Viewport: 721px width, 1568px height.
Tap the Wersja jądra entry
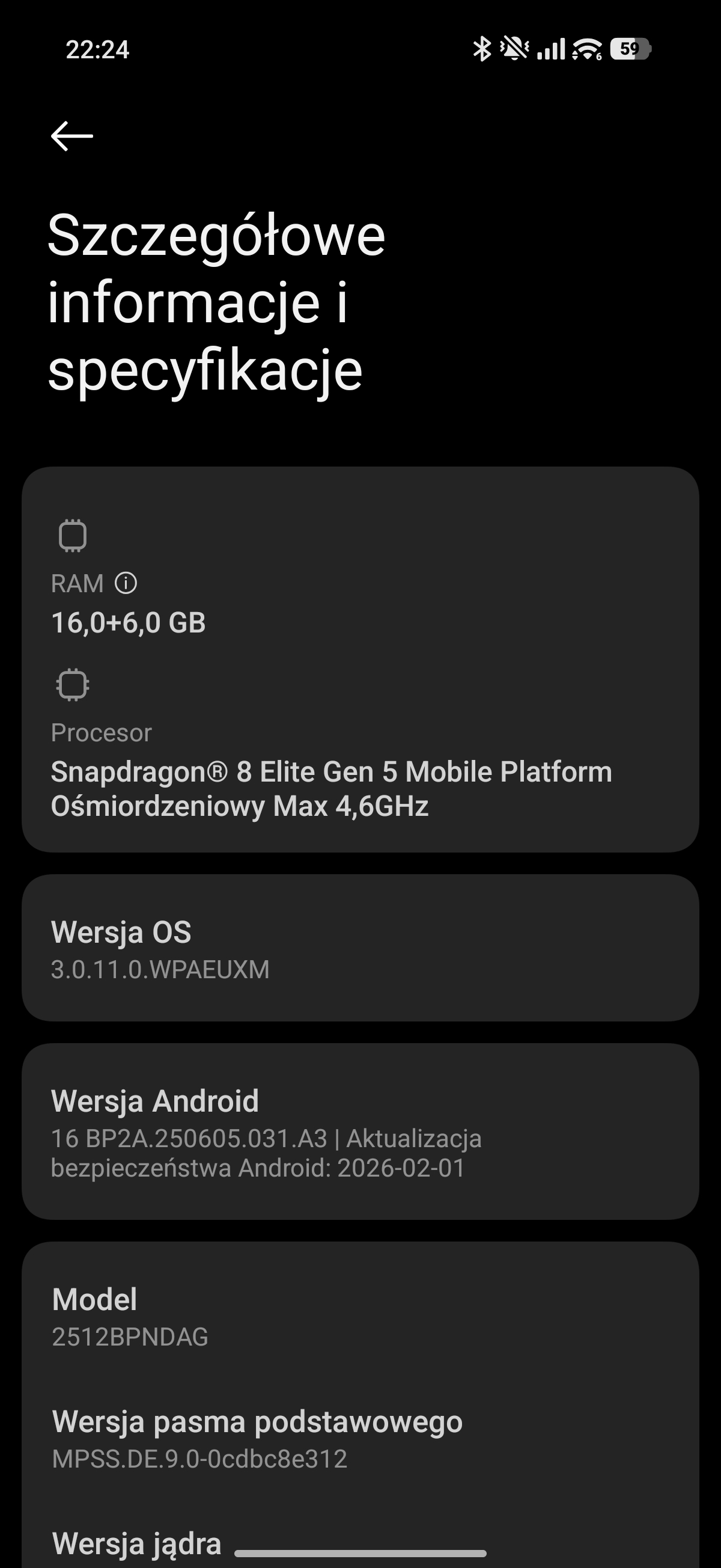click(x=137, y=1542)
